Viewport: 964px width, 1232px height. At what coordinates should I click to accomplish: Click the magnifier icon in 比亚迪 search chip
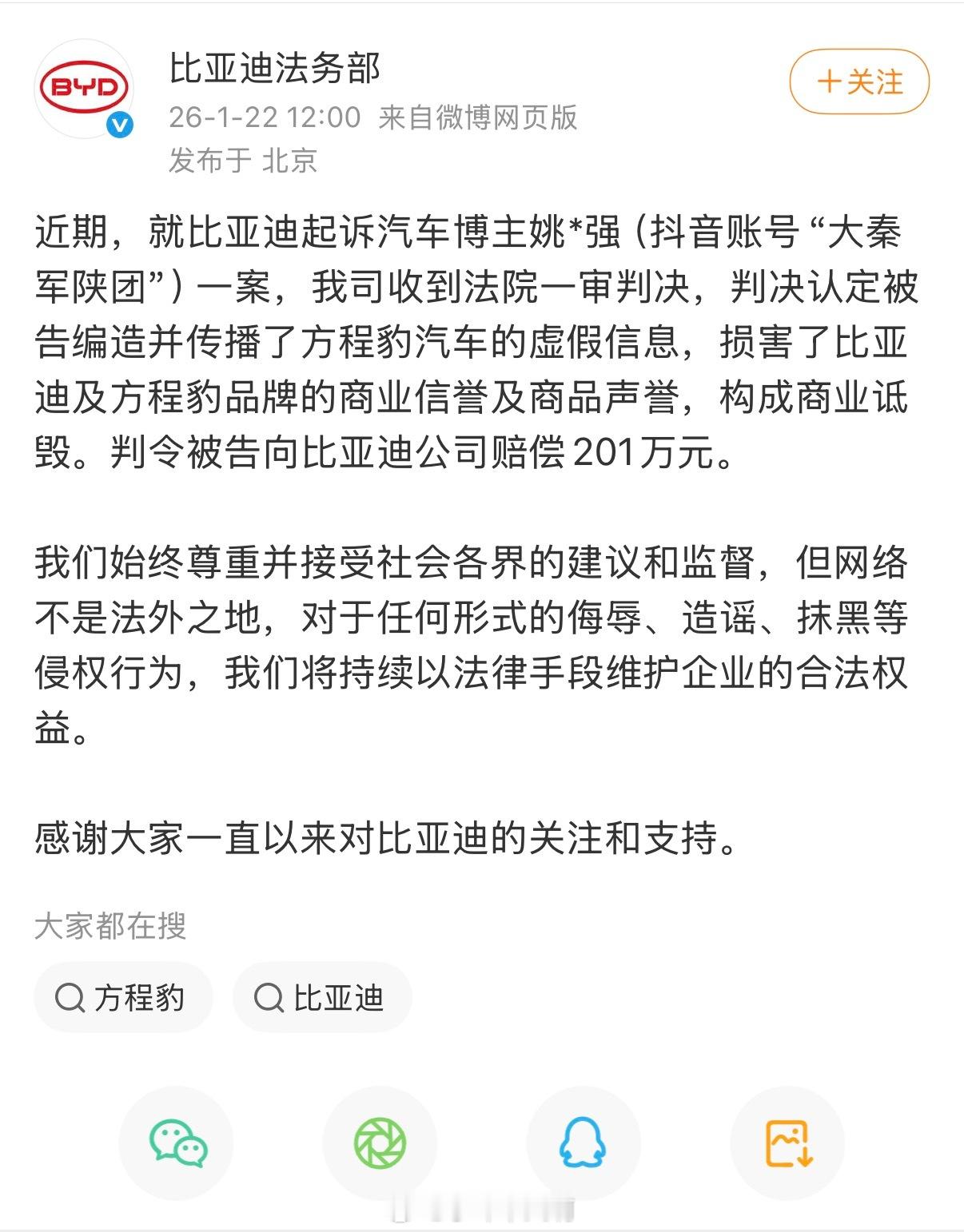tap(268, 996)
